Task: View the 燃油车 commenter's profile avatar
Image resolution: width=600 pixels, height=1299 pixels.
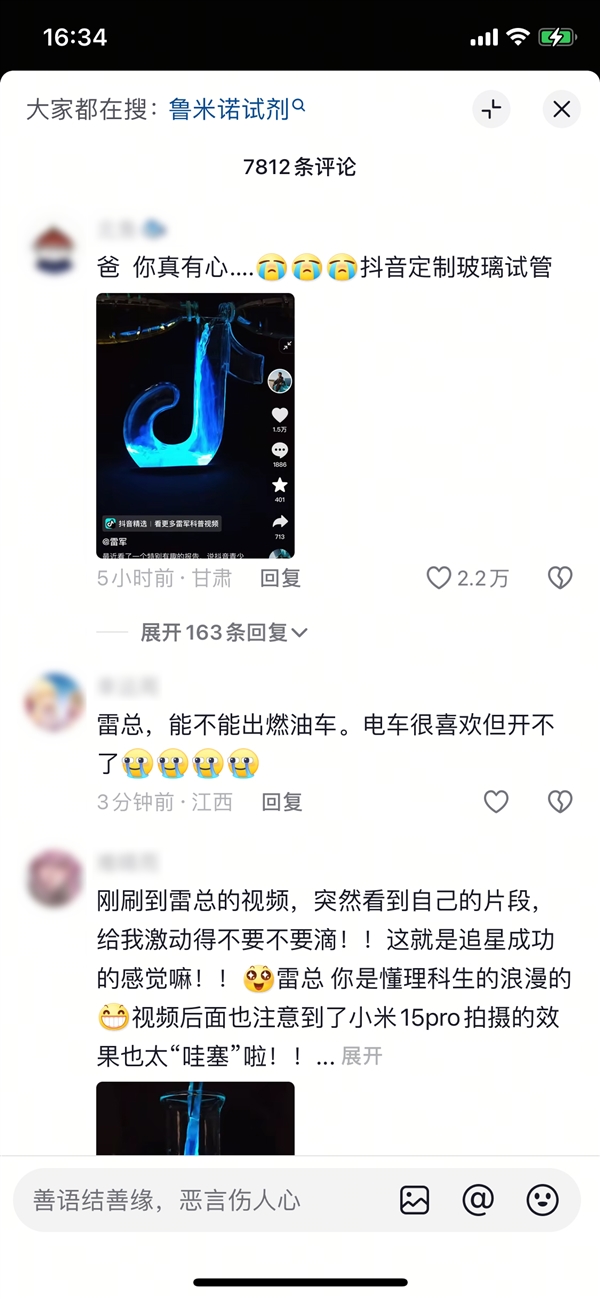Action: pos(53,701)
